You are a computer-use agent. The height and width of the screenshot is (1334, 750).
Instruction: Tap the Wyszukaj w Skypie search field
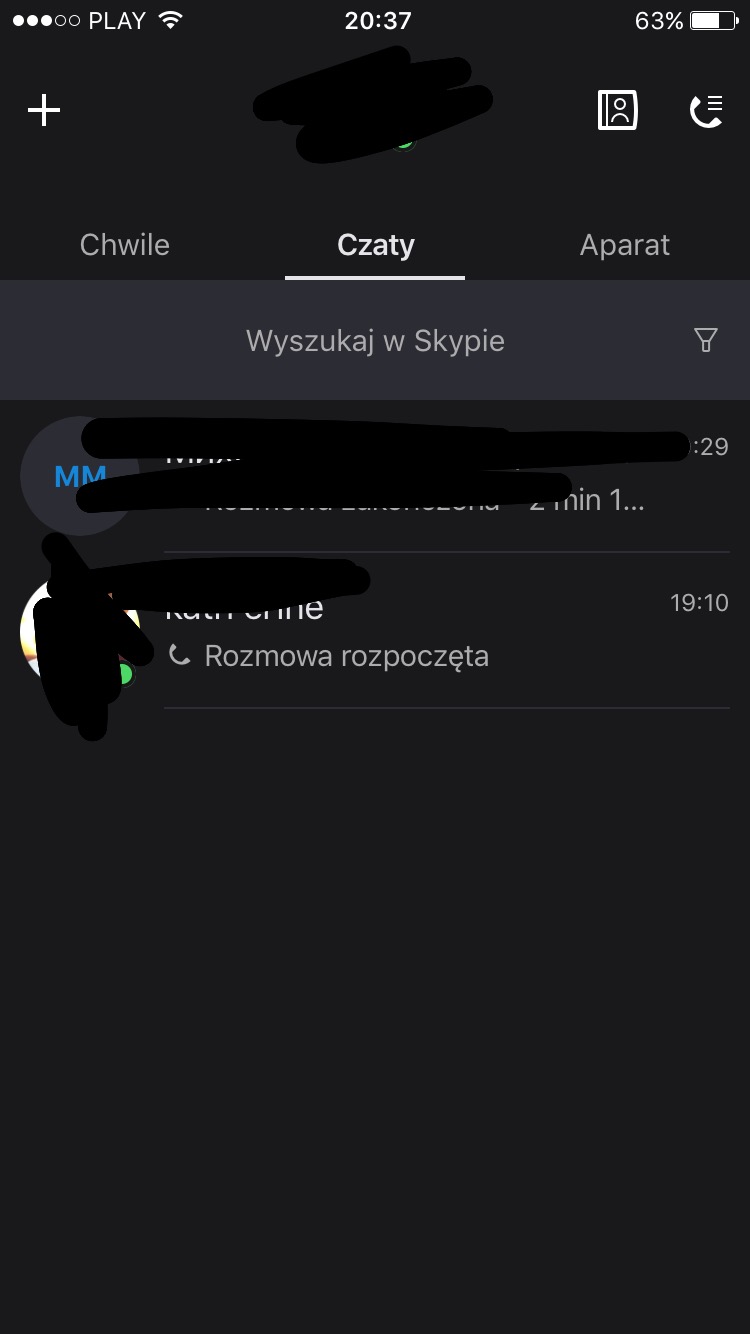pyautogui.click(x=375, y=341)
